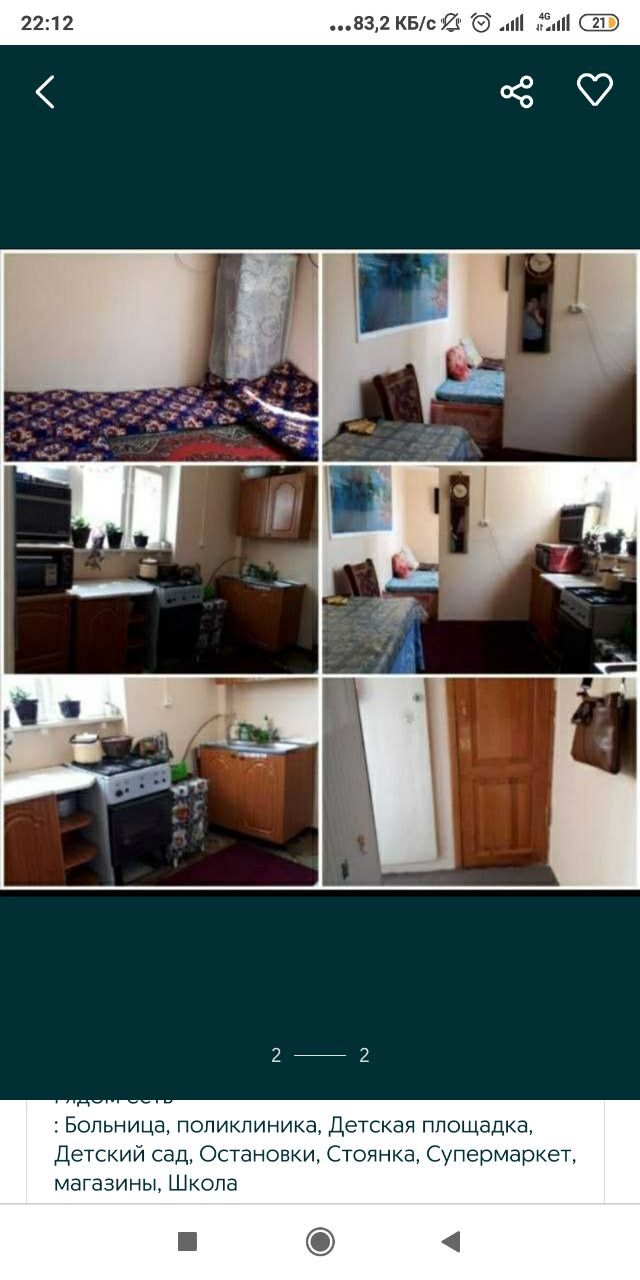Viewport: 640px width, 1280px height.
Task: Share this apartment listing
Action: [x=517, y=92]
